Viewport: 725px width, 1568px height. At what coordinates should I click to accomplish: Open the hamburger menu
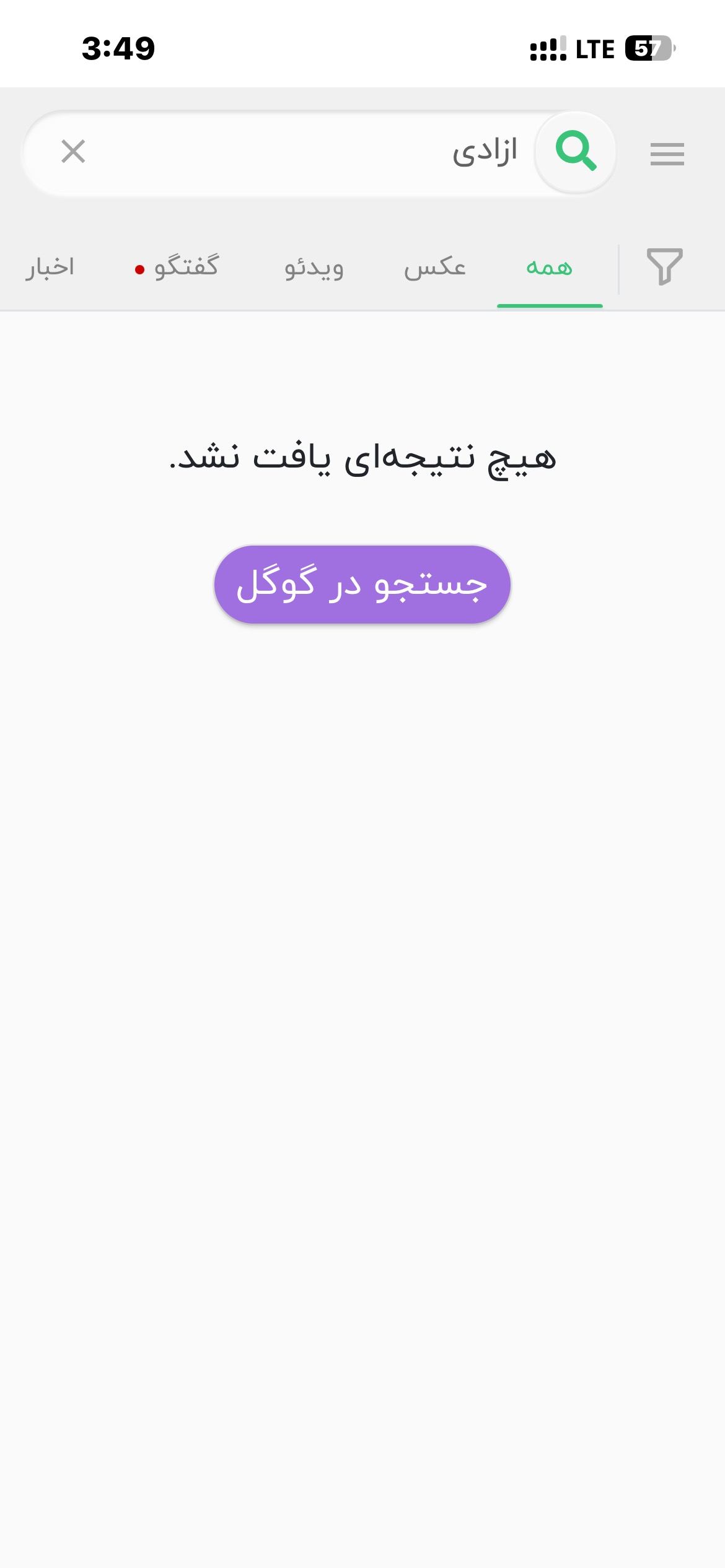667,154
